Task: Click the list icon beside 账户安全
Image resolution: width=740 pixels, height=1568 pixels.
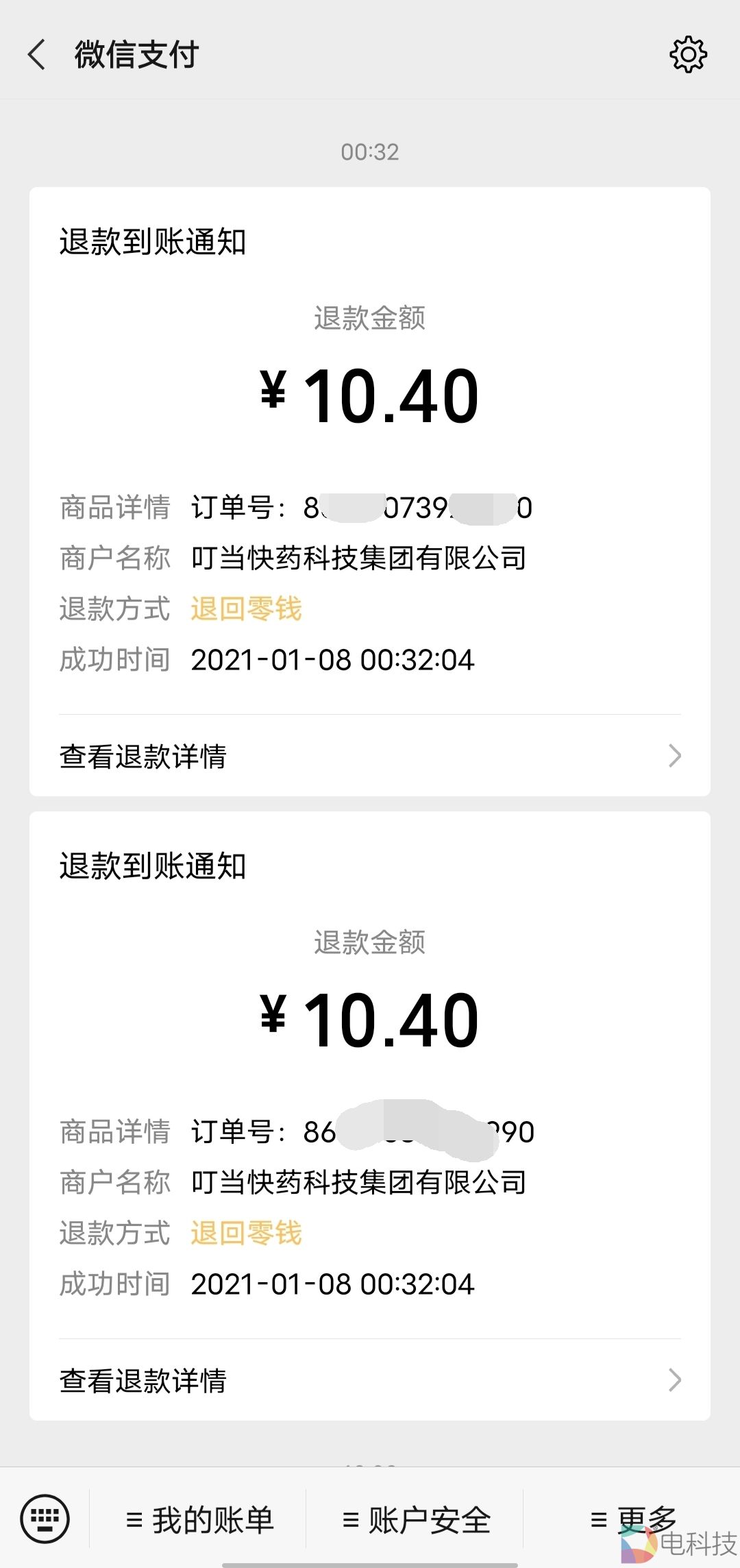Action: point(351,1518)
